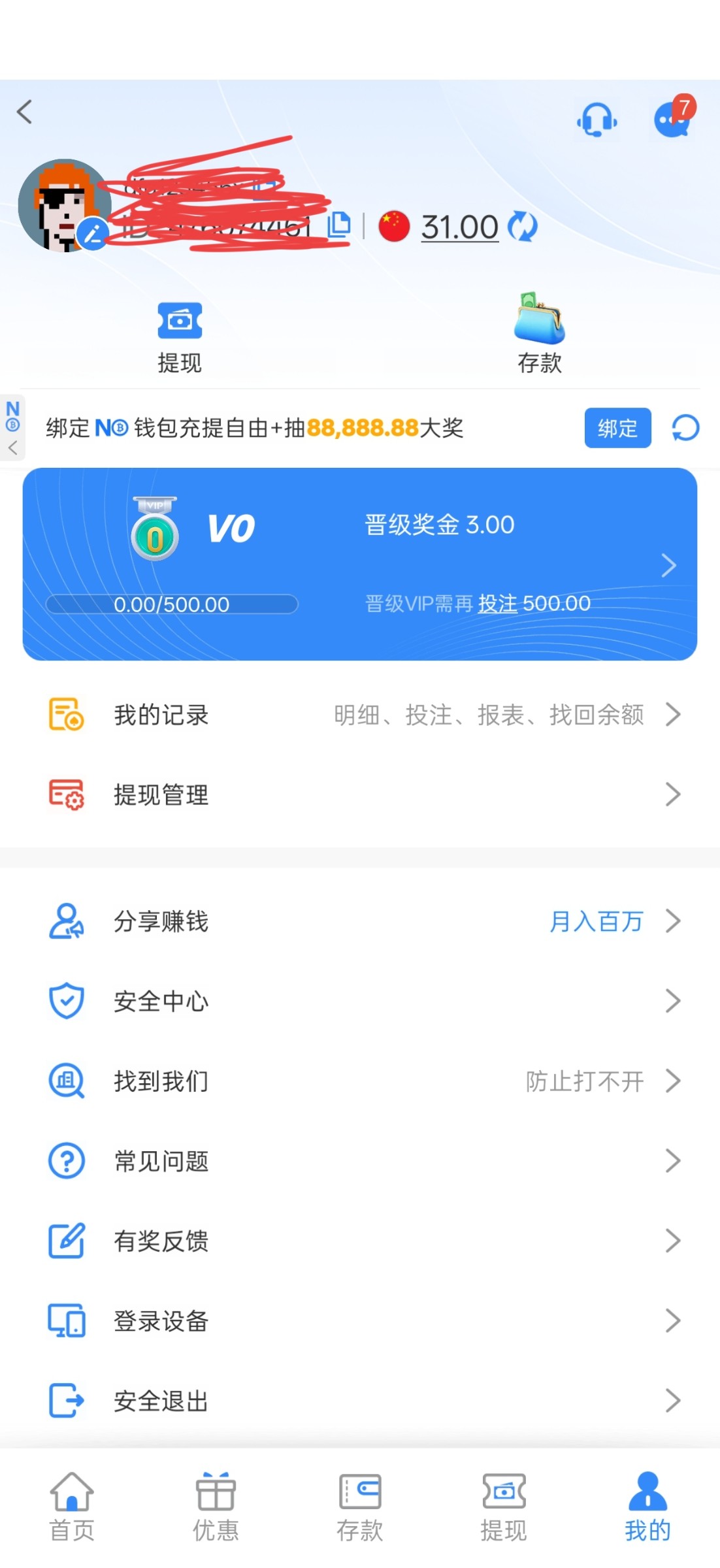Copy the user ID

(339, 225)
